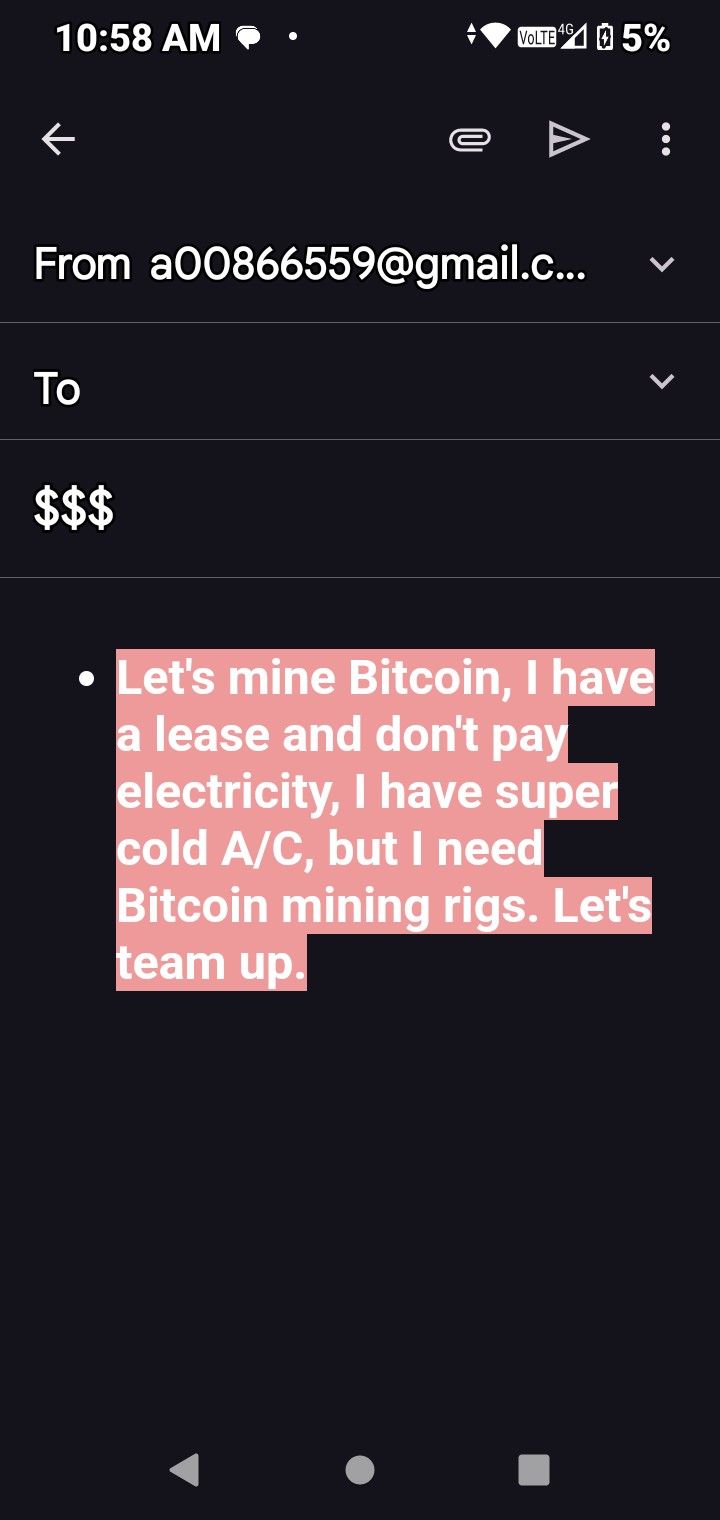Image resolution: width=720 pixels, height=1520 pixels.
Task: Attach a file using the paperclip icon
Action: click(470, 139)
